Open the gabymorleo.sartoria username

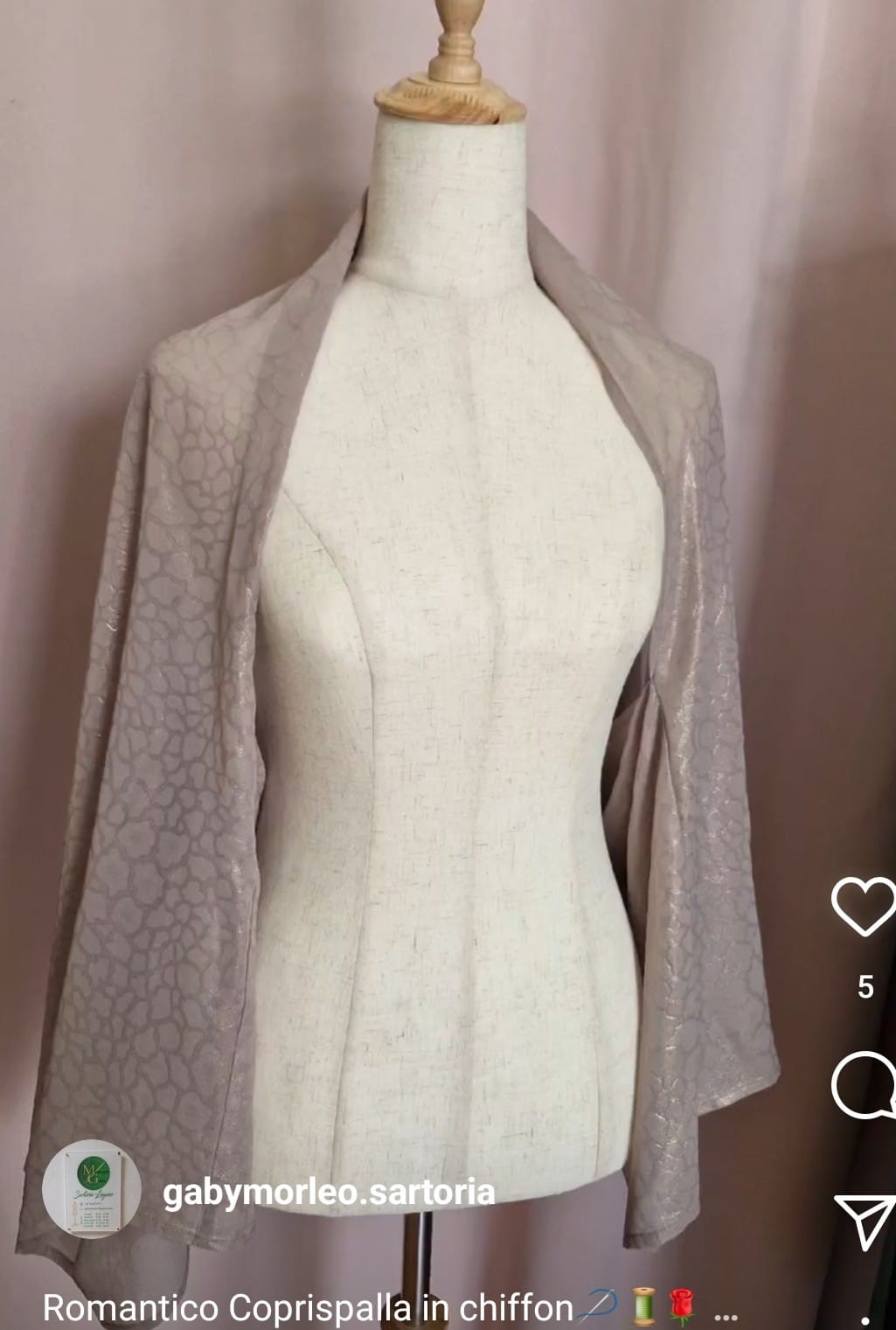(329, 1192)
